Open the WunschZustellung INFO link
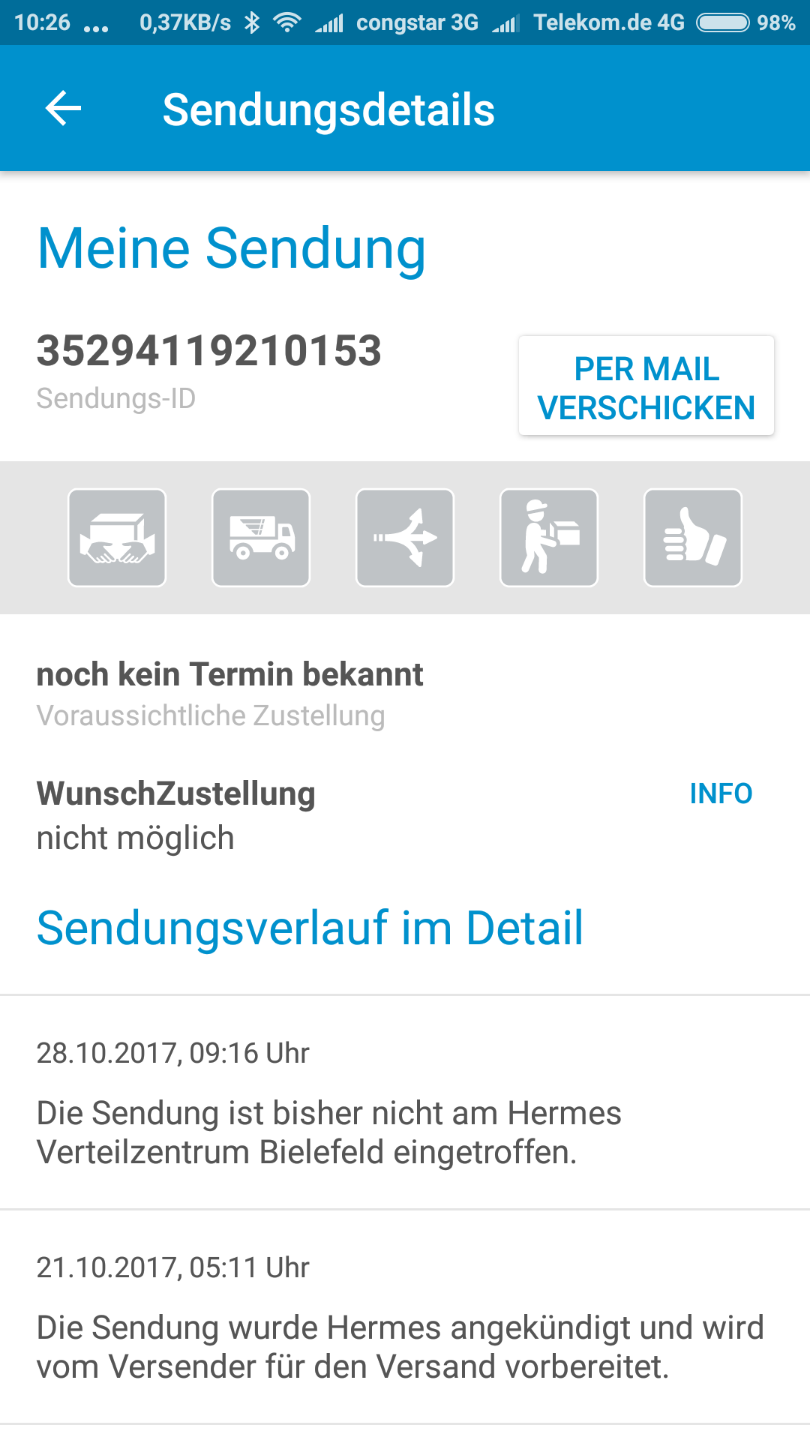810x1440 pixels. (720, 793)
